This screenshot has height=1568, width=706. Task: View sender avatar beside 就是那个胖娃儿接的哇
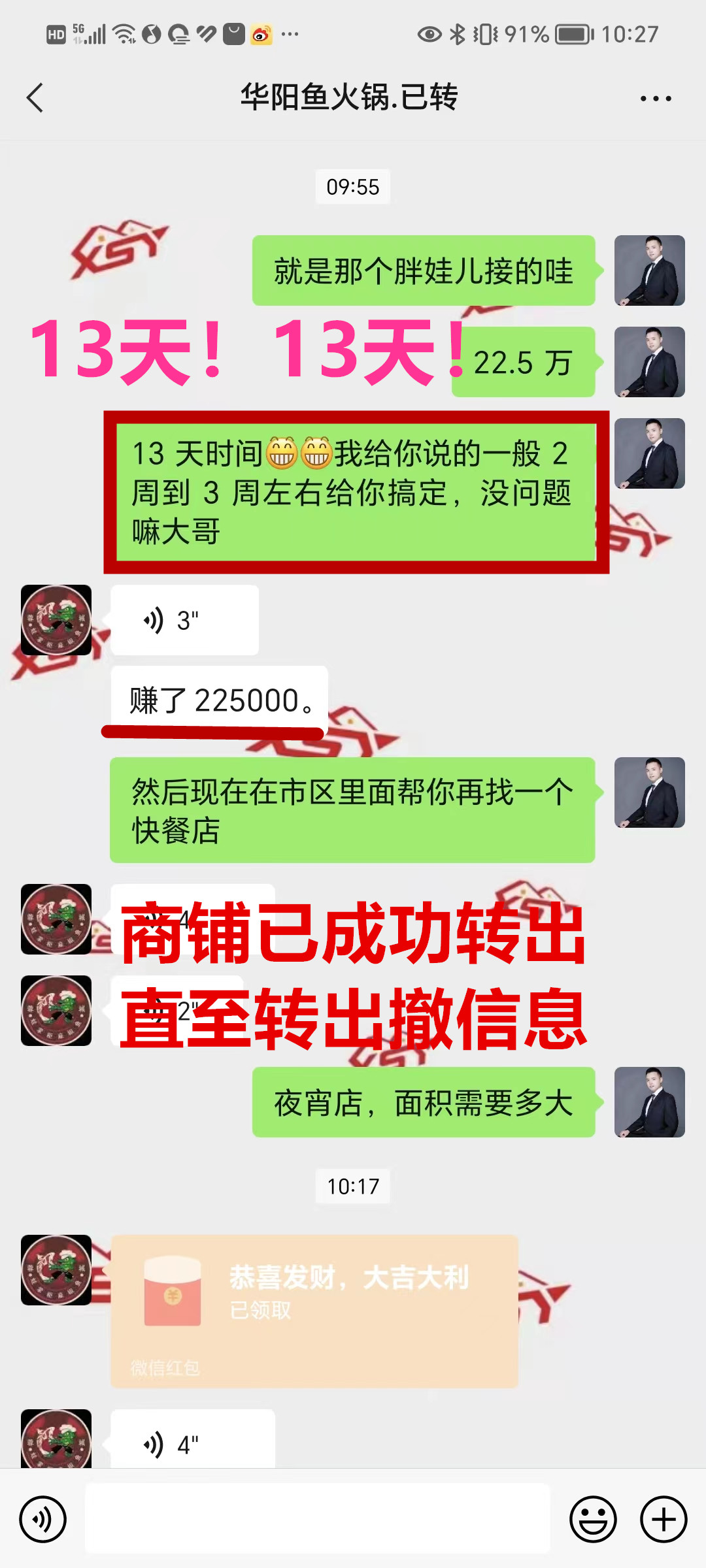649,270
